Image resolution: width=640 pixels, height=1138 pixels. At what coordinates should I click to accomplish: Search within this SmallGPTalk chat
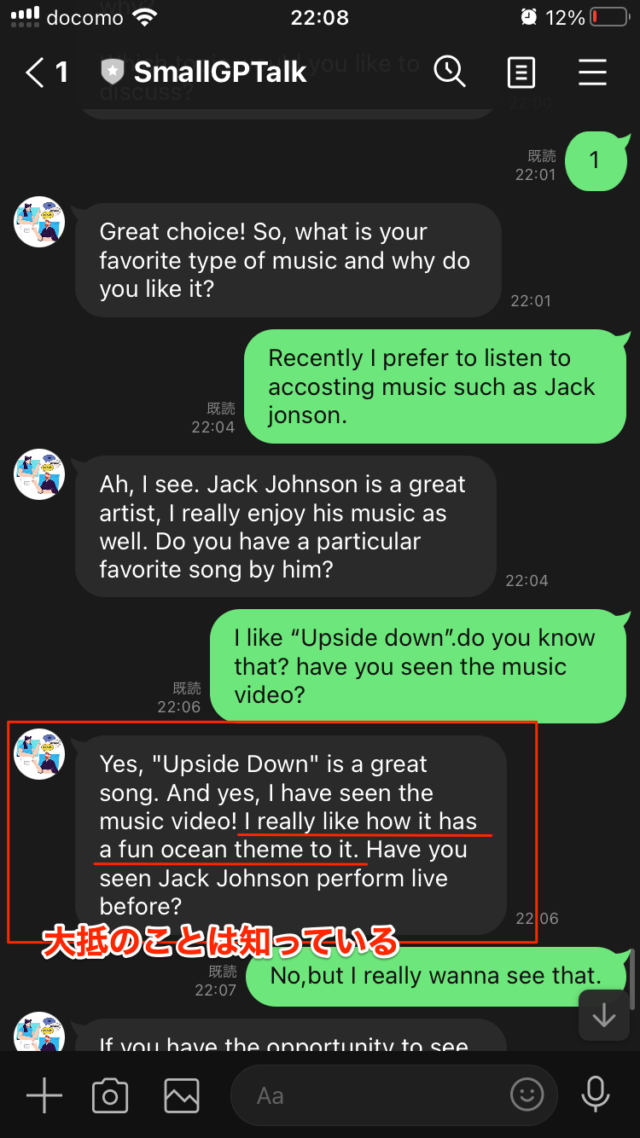point(449,72)
